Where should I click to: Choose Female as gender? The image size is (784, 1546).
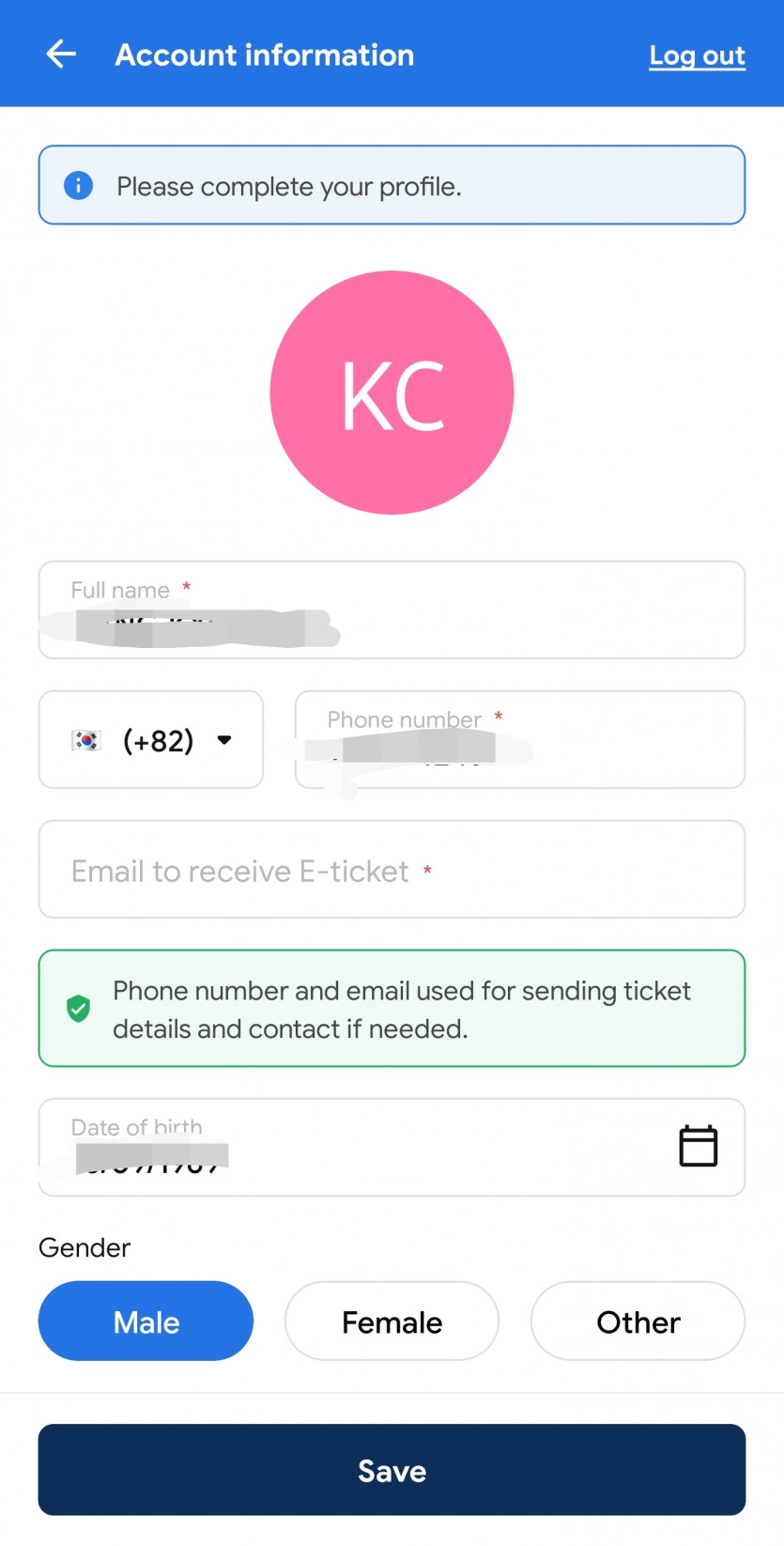pyautogui.click(x=392, y=1322)
